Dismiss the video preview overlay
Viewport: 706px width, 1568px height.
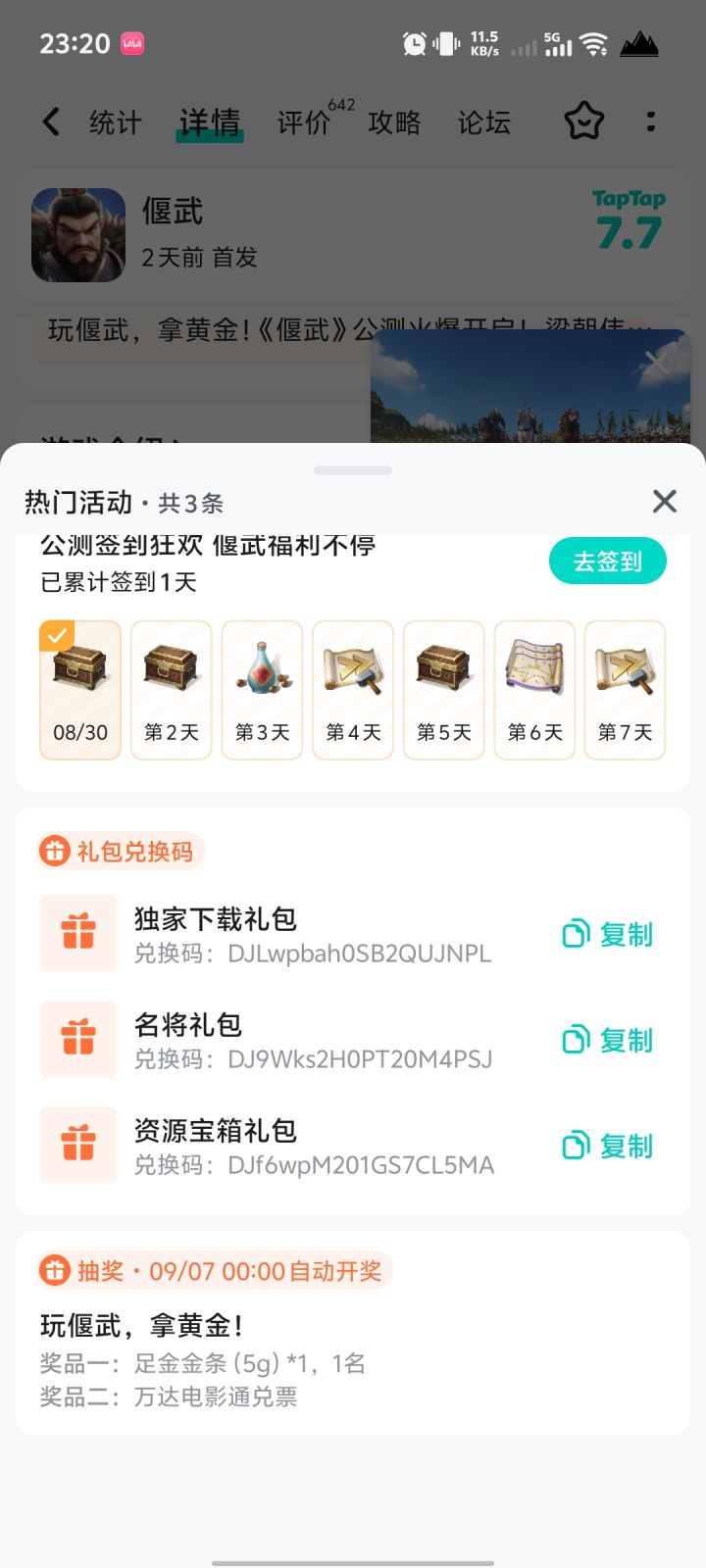point(656,363)
